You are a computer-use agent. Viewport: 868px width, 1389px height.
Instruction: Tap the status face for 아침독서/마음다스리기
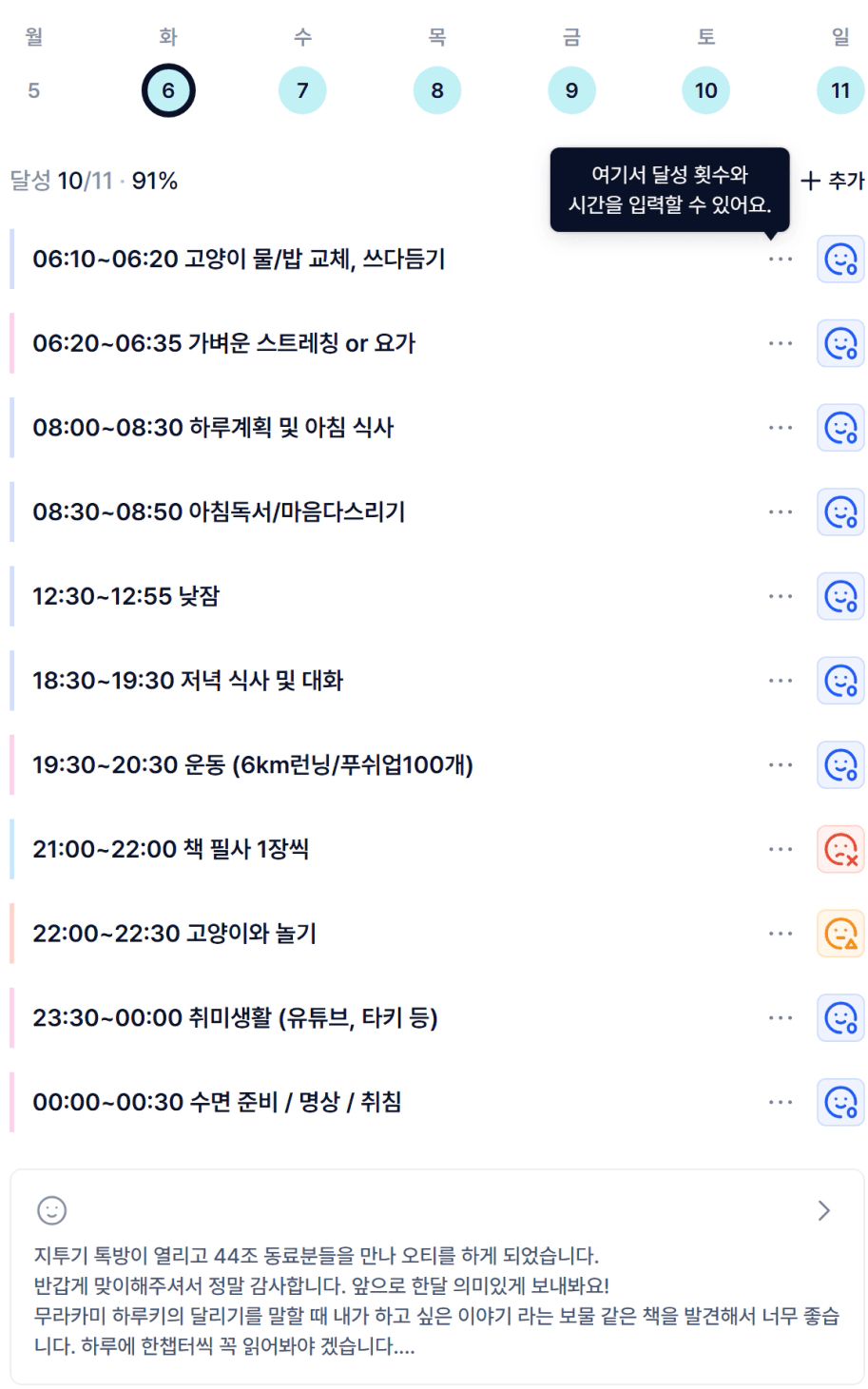(x=840, y=512)
